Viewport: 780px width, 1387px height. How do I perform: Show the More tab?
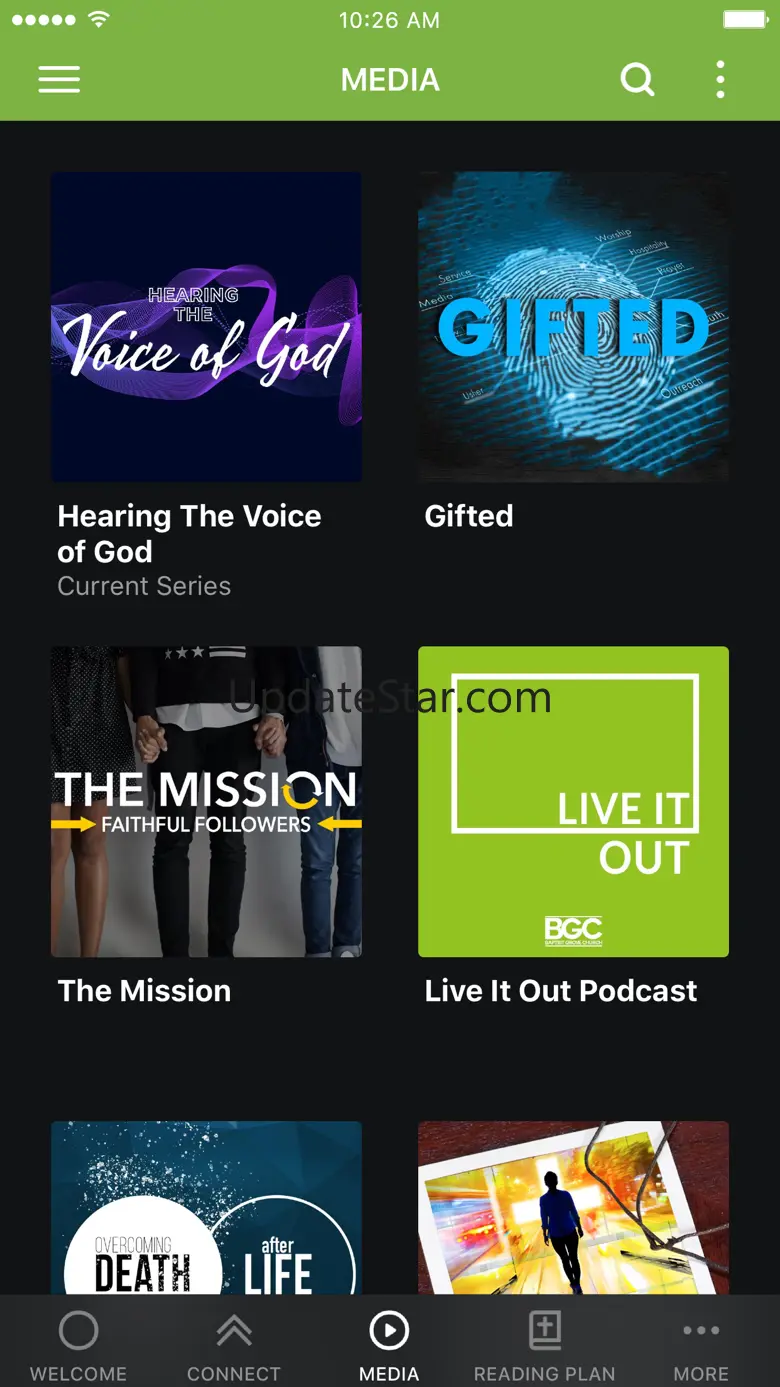pyautogui.click(x=701, y=1345)
